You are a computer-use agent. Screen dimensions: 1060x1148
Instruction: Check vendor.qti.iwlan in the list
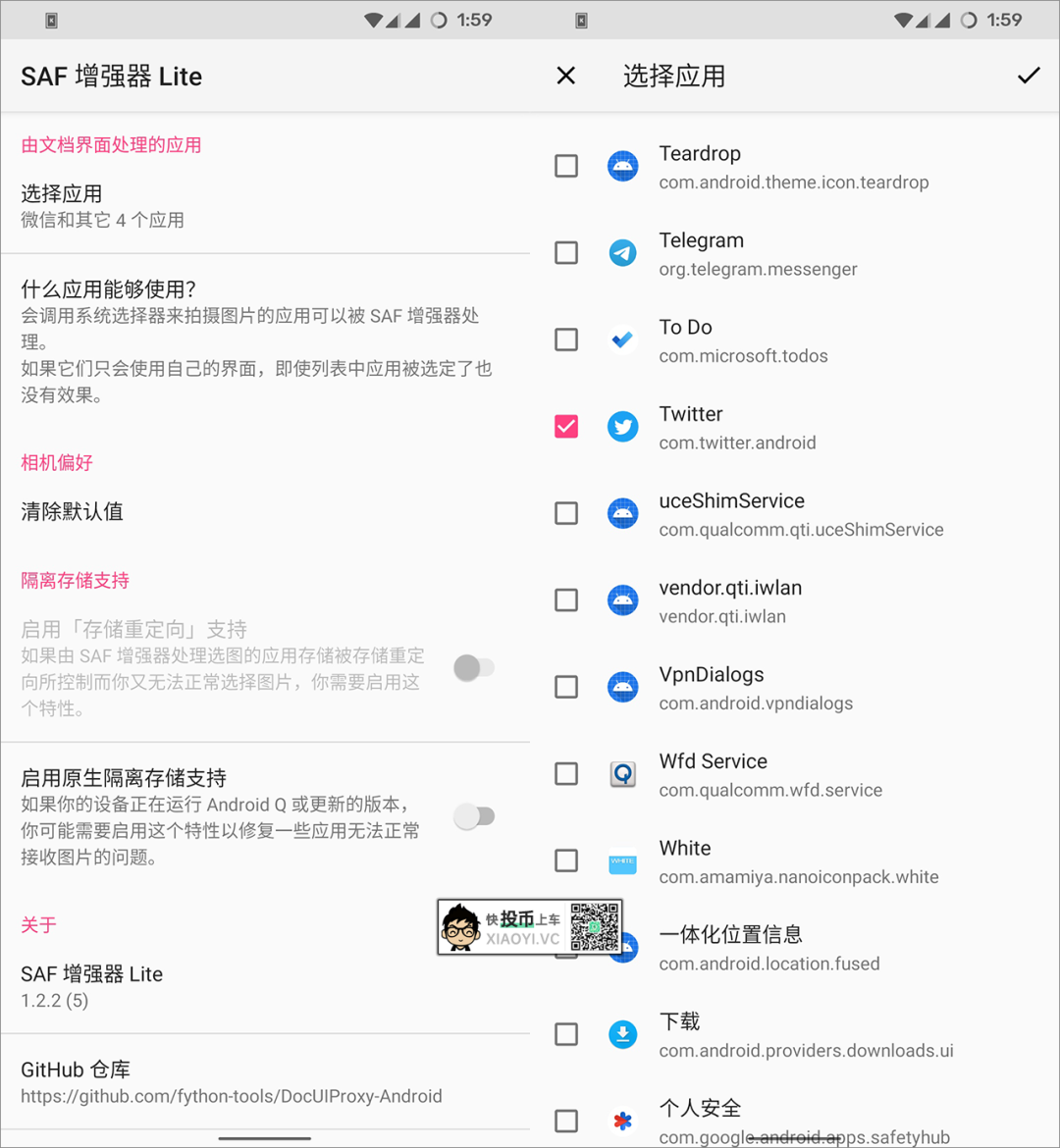point(566,600)
